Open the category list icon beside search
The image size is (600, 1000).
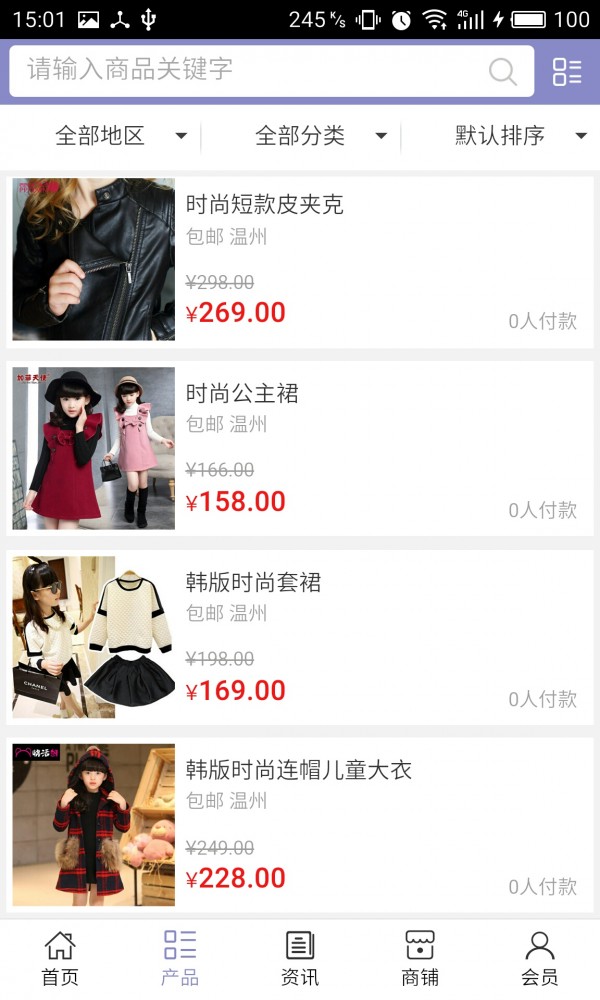coord(566,71)
